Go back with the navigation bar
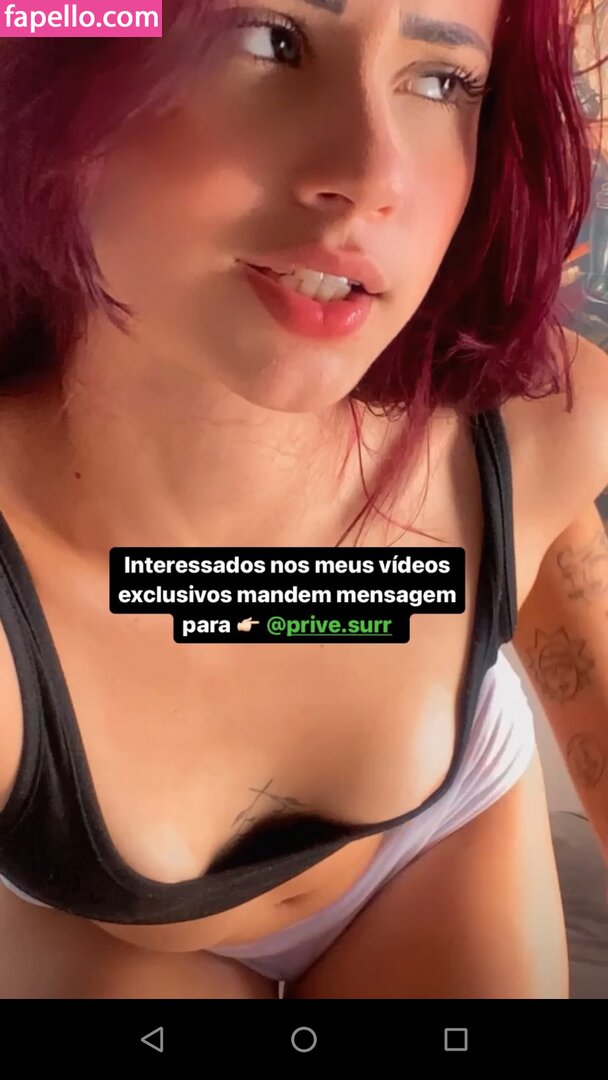Viewport: 608px width, 1080px height. 152,1039
